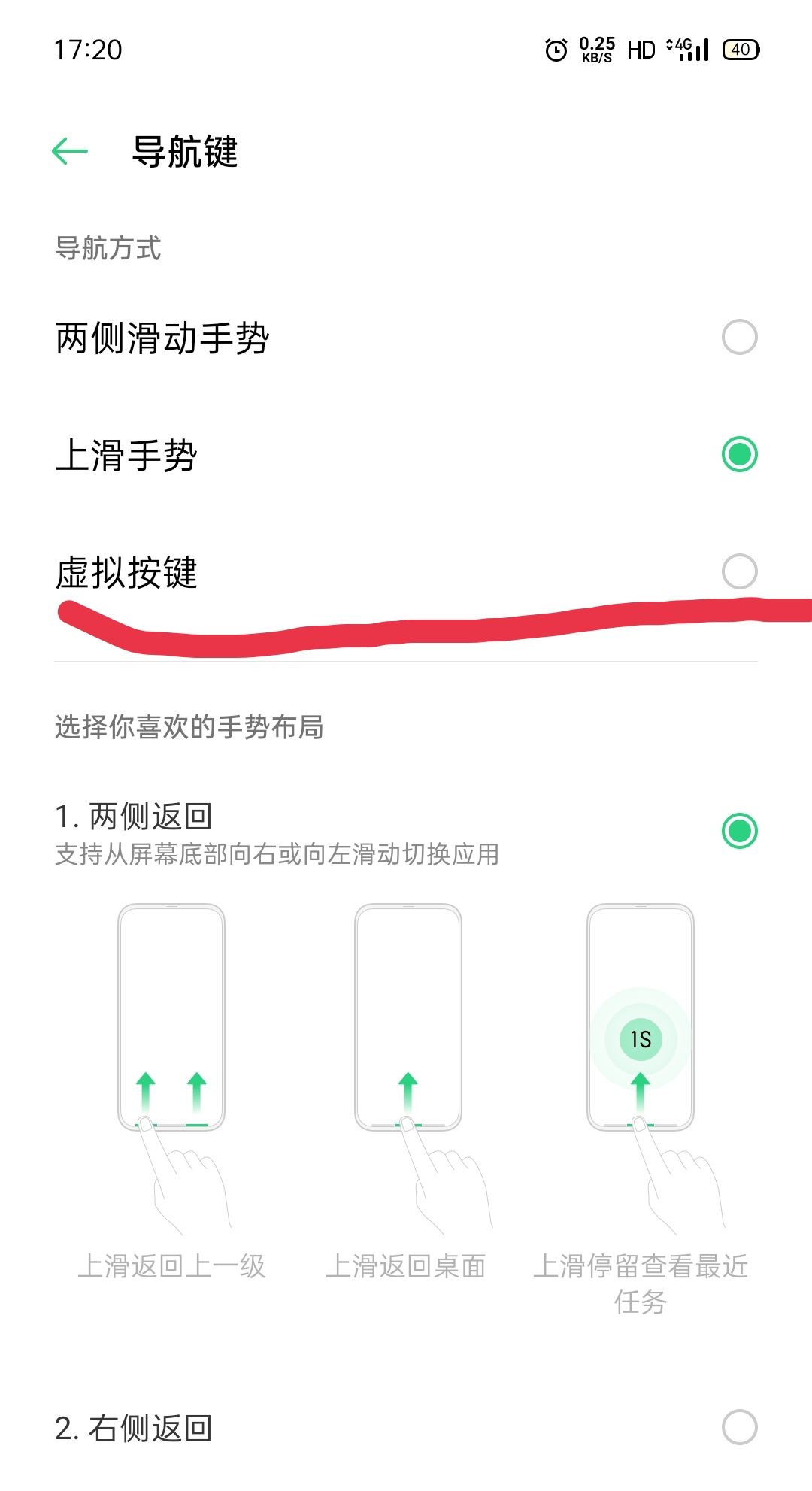Go back from the 导航键 page
The width and height of the screenshot is (812, 1491).
tap(70, 151)
